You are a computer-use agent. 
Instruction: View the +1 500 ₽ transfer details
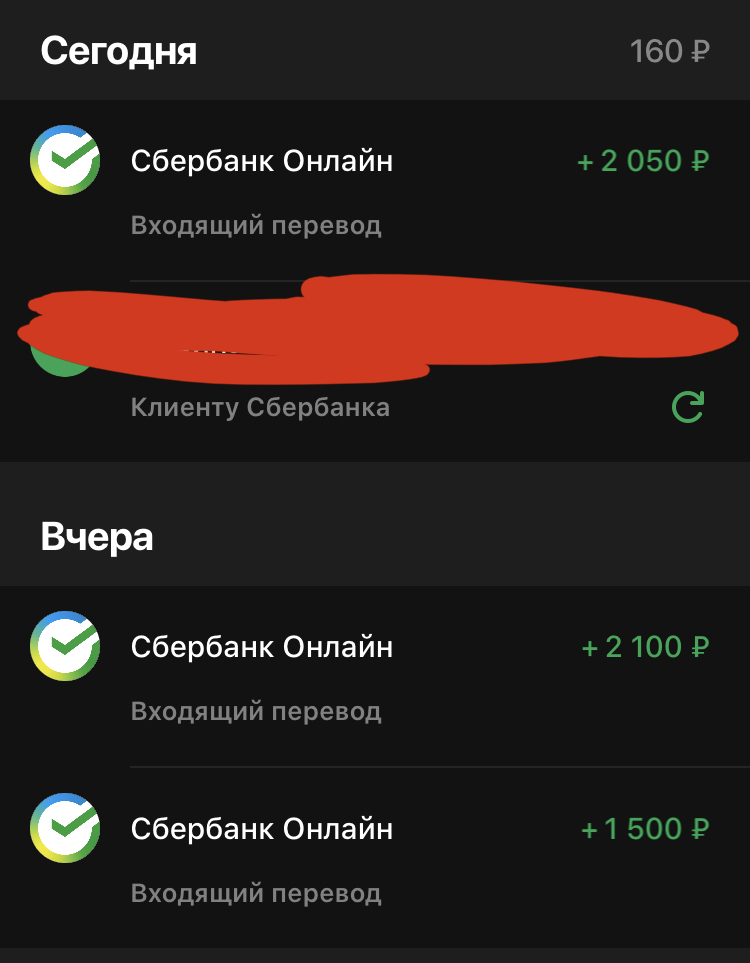(375, 858)
